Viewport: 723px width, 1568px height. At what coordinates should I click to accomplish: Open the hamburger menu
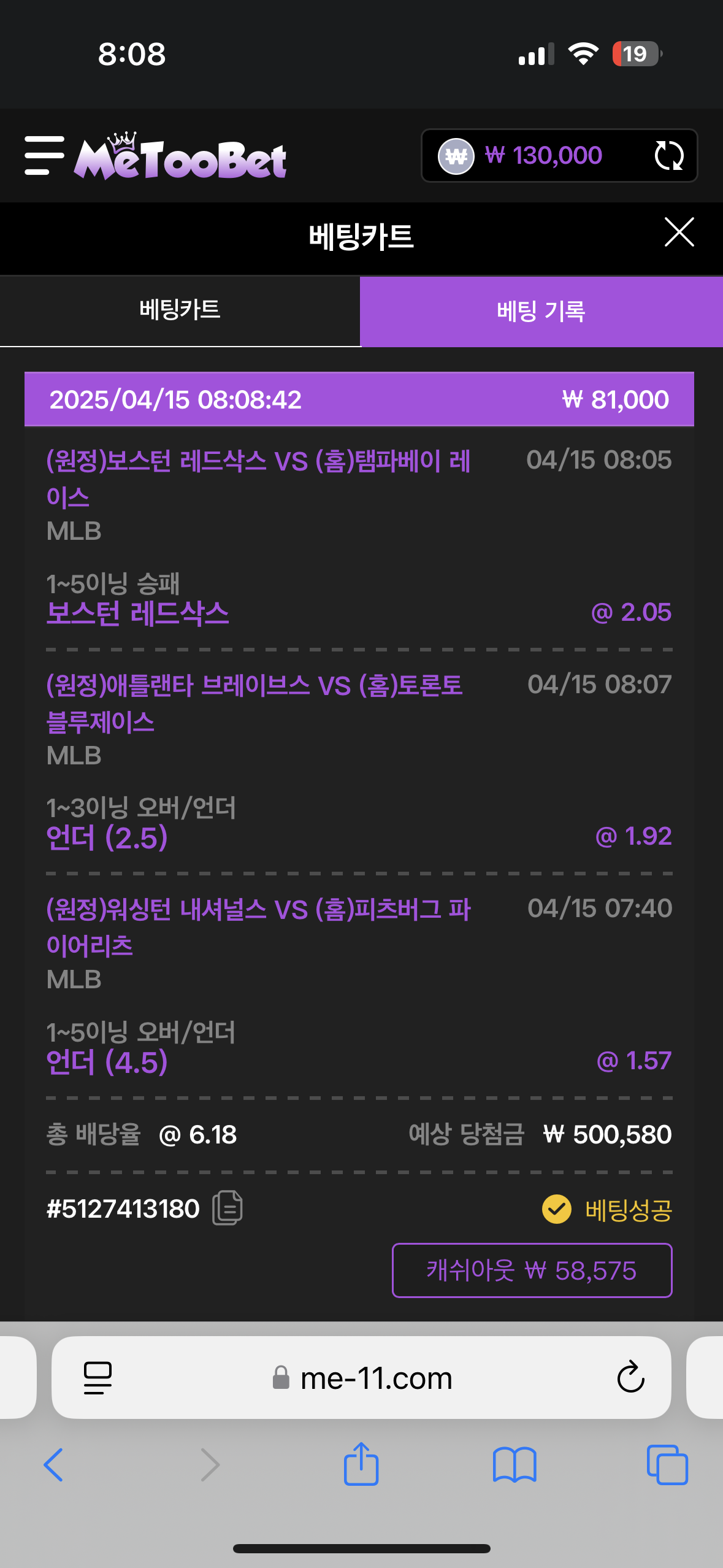(x=44, y=156)
